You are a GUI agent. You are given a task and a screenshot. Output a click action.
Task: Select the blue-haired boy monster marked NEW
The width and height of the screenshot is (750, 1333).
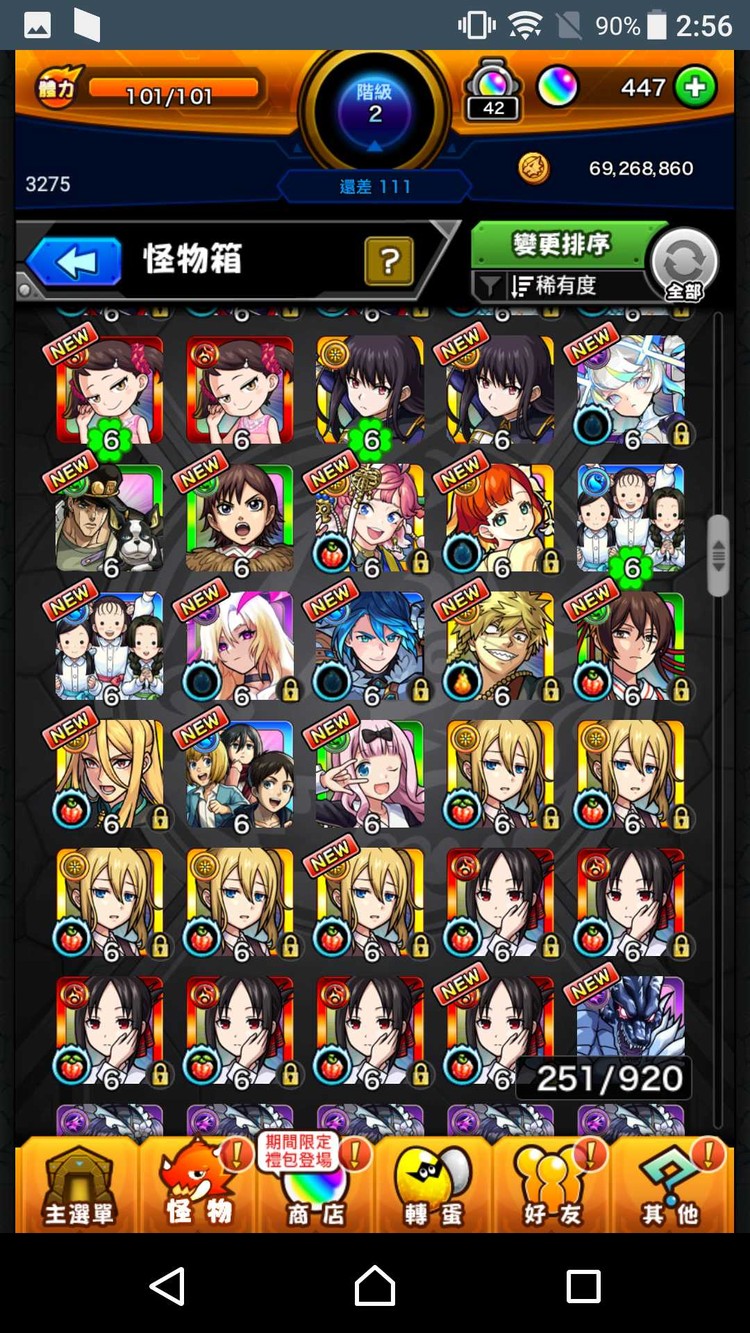[370, 647]
